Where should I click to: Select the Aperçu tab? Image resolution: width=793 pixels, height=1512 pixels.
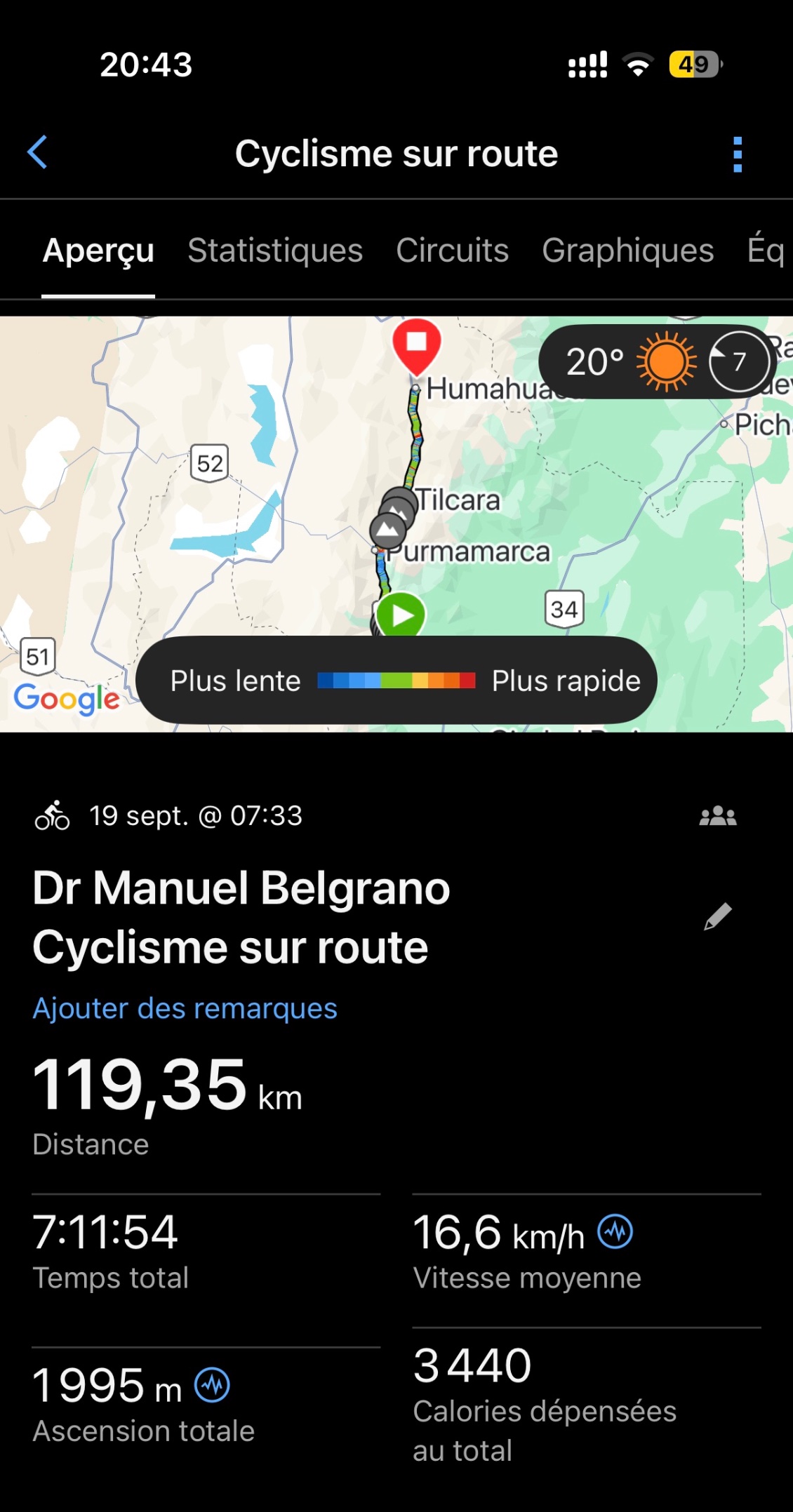tap(98, 250)
